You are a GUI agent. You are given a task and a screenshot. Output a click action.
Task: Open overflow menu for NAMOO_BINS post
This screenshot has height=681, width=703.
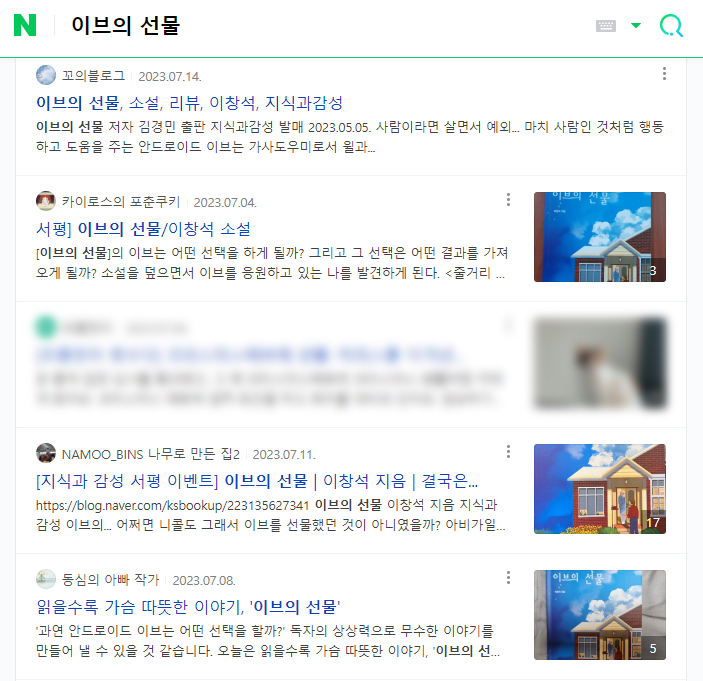(508, 452)
